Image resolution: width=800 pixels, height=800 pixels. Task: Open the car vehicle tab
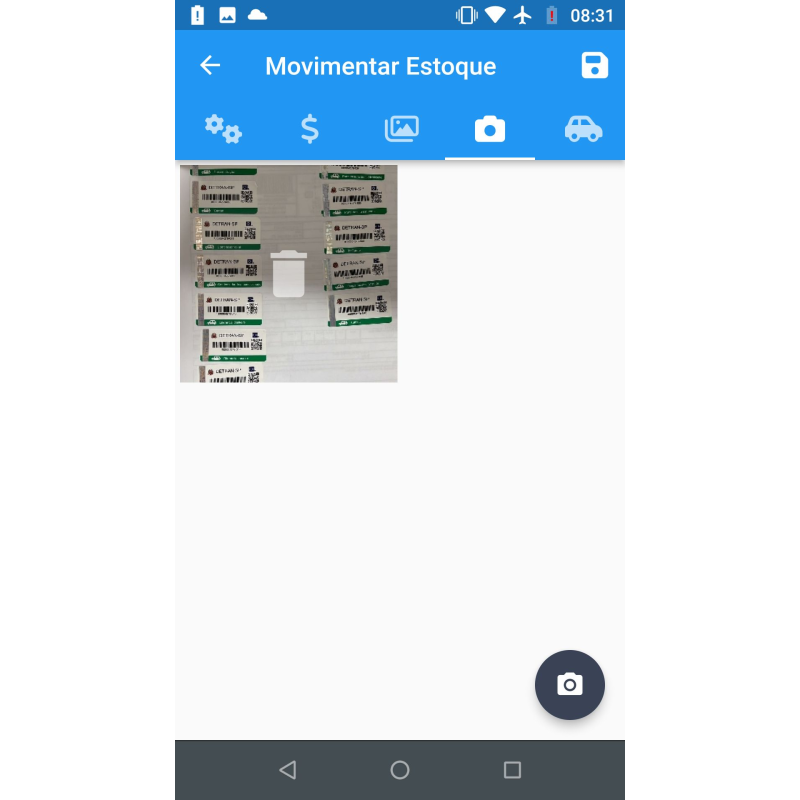point(583,129)
